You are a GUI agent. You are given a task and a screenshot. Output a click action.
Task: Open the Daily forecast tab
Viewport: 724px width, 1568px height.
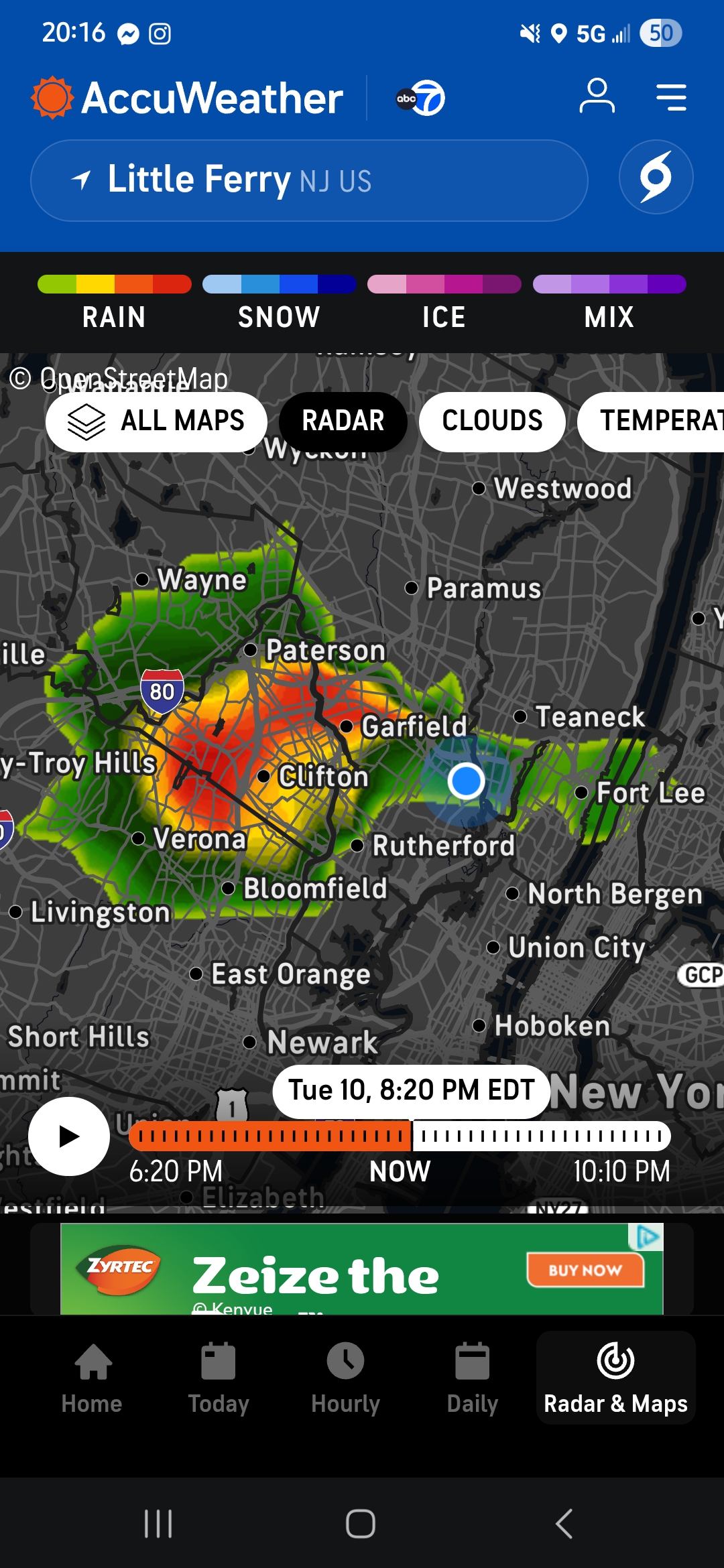[473, 1378]
